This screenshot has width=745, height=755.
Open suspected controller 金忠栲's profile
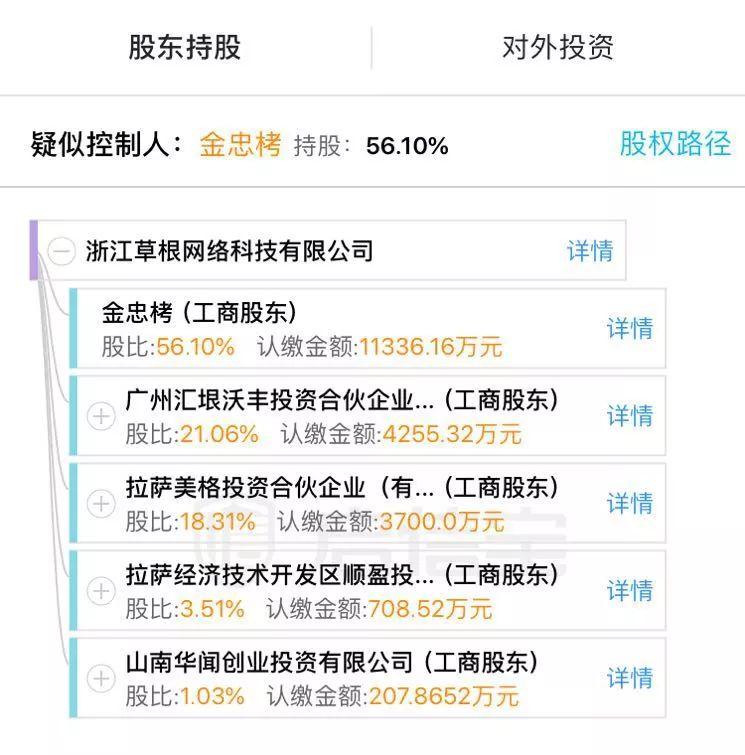point(240,144)
